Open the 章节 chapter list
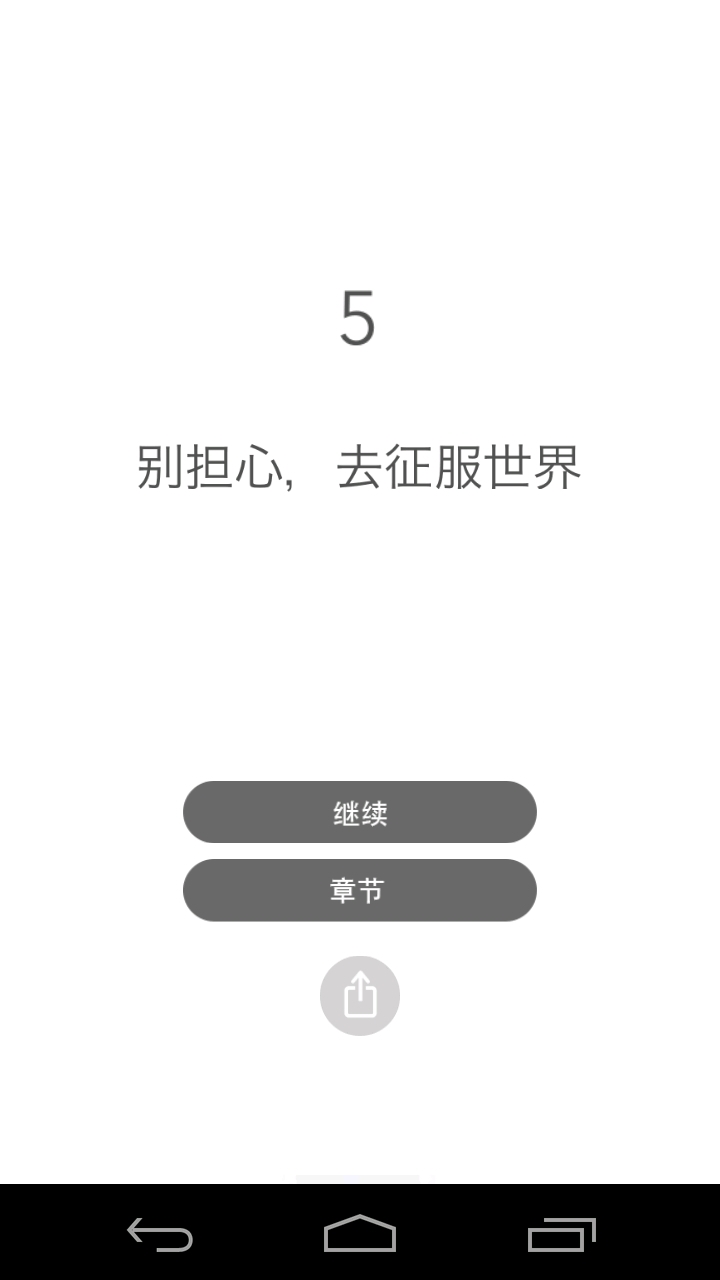The width and height of the screenshot is (720, 1280). (360, 890)
